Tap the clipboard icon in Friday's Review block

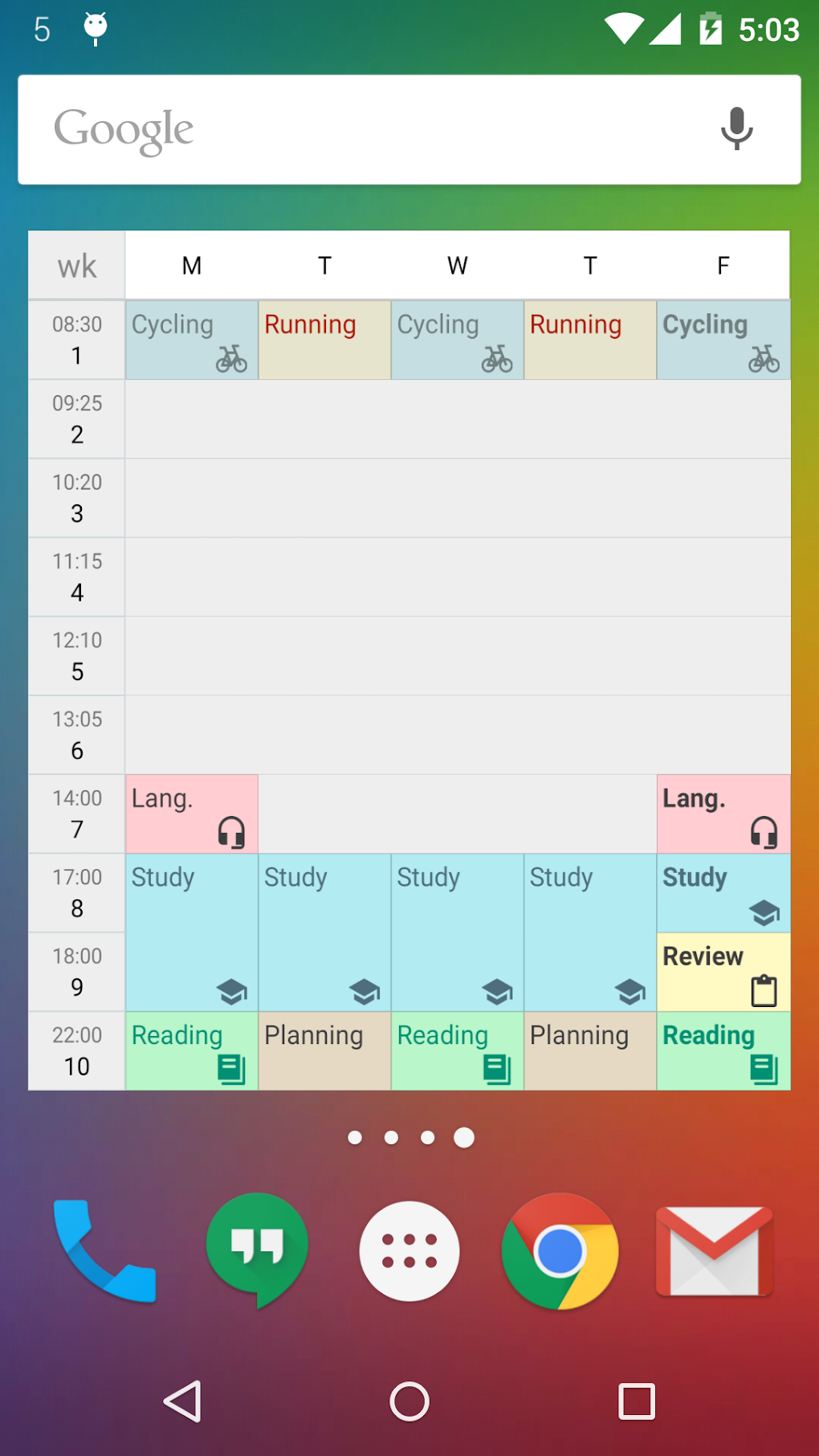[764, 992]
